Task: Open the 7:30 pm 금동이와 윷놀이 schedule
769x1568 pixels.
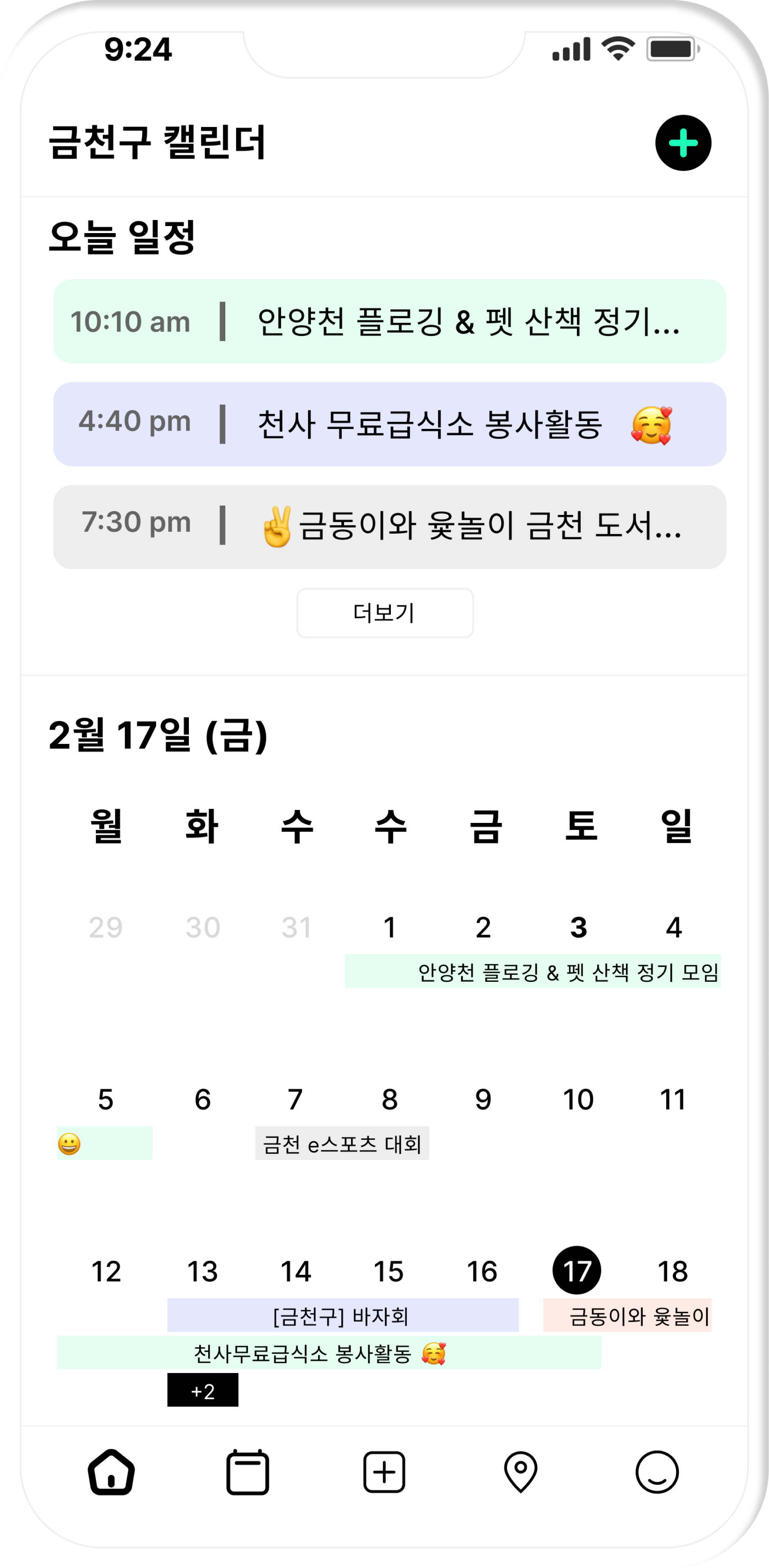Action: 390,527
